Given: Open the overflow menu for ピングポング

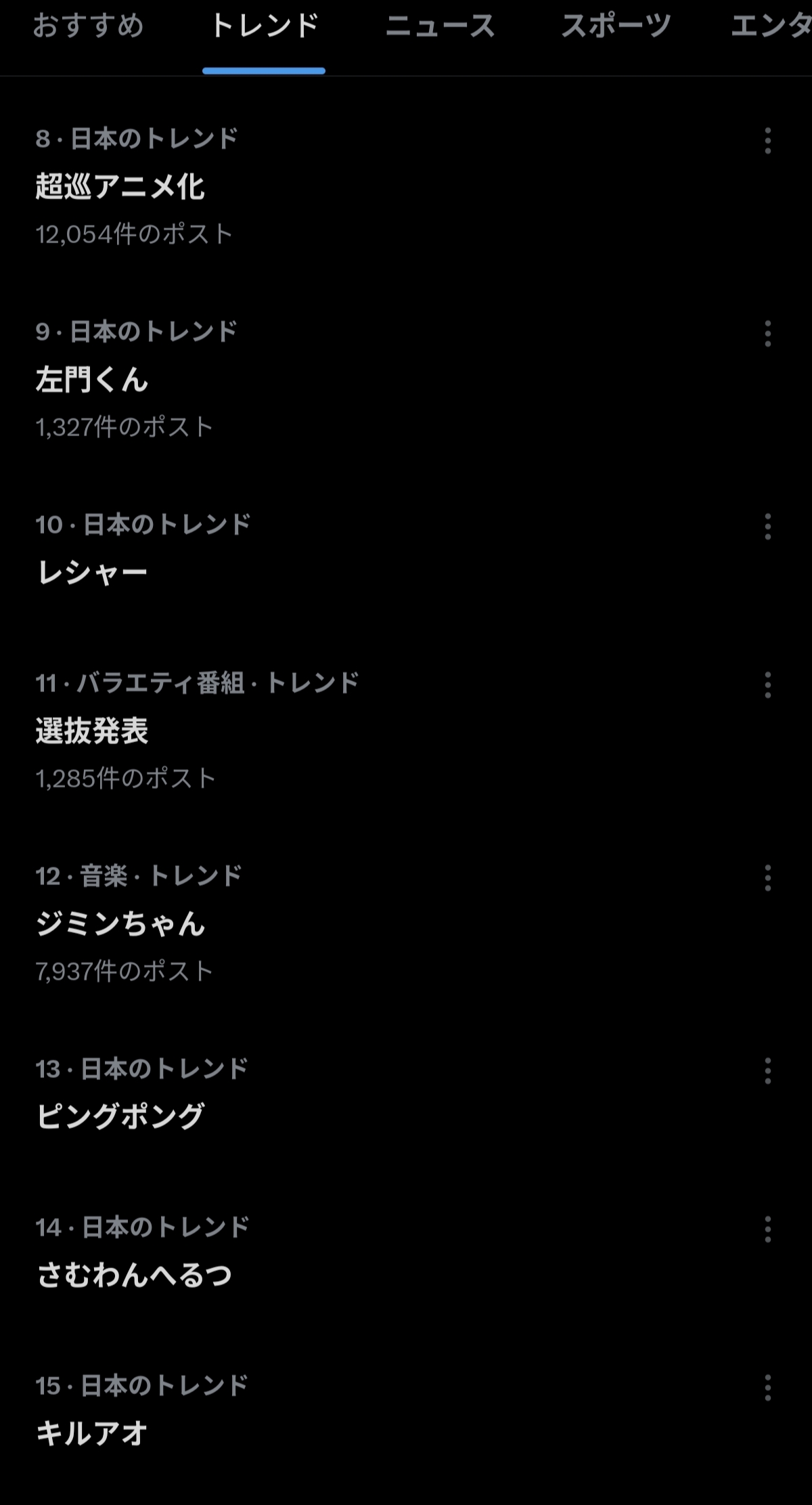Looking at the screenshot, I should tap(767, 1071).
